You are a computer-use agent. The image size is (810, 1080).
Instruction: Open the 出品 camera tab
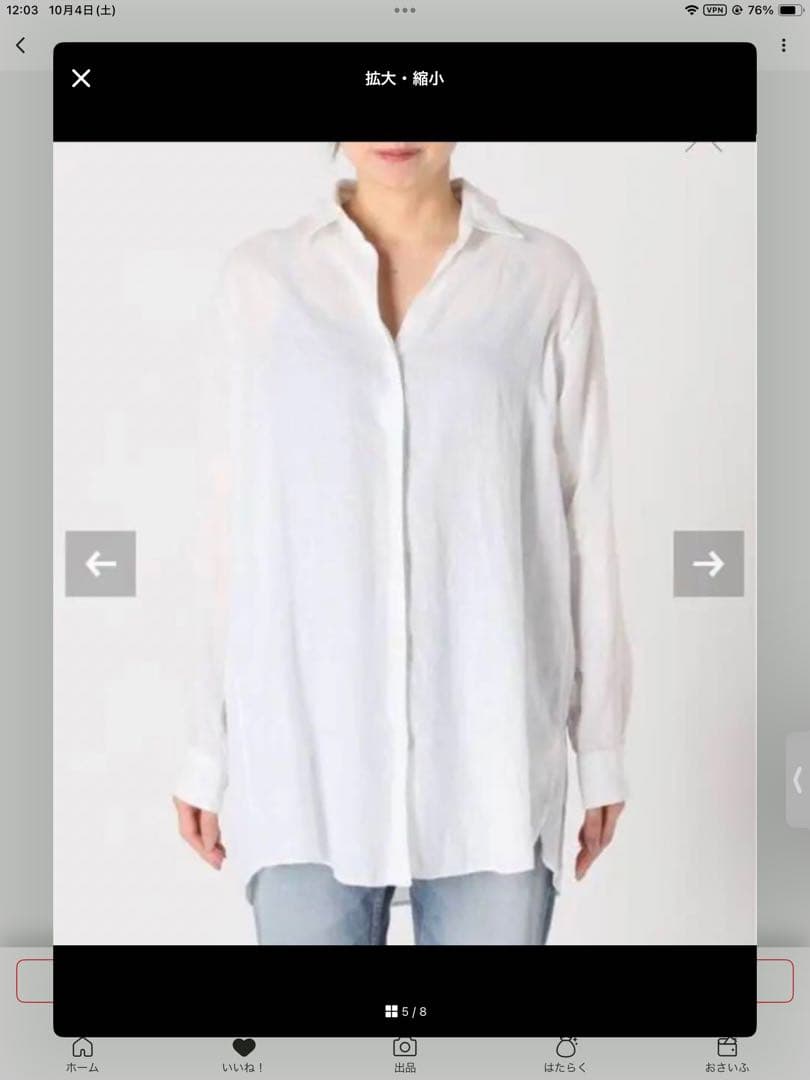click(x=404, y=1055)
